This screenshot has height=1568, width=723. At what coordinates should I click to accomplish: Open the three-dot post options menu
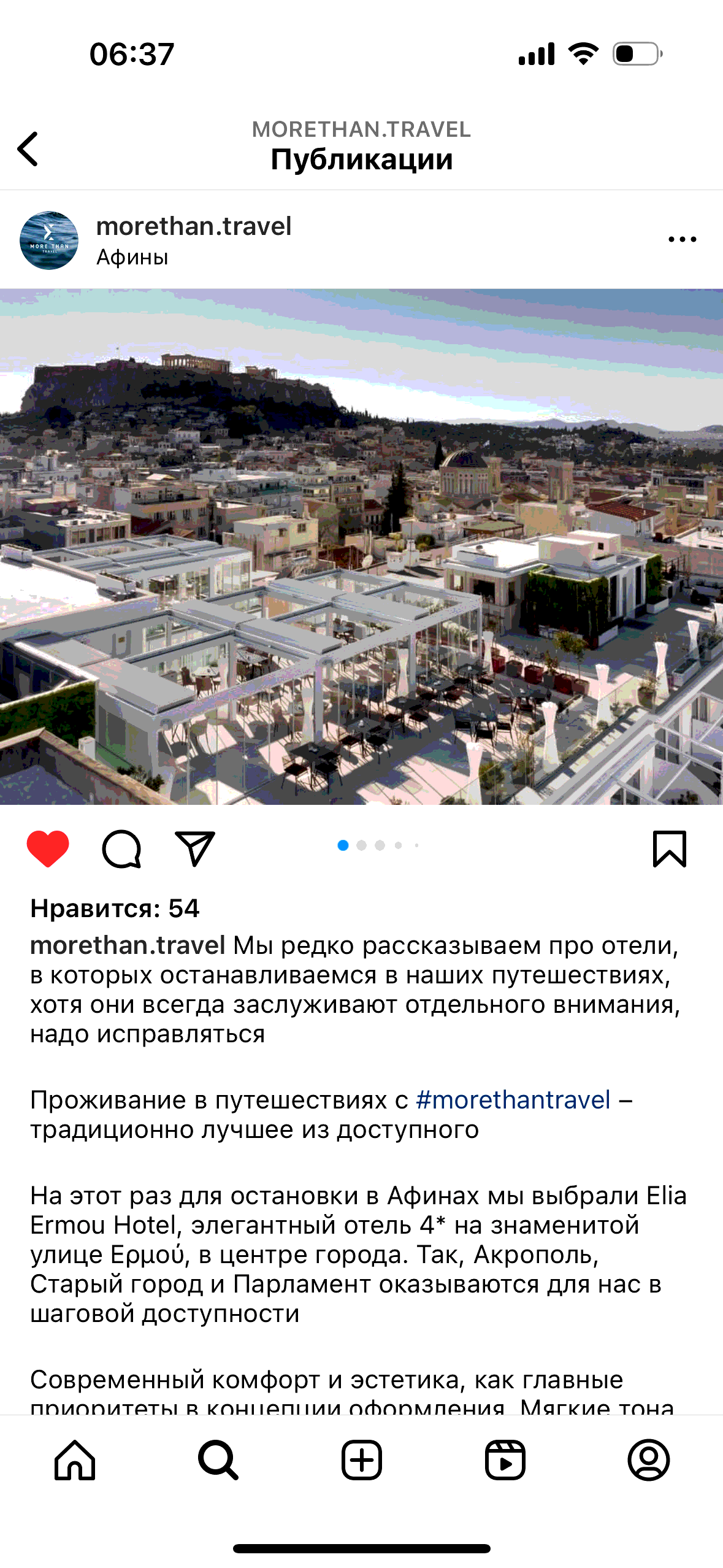point(682,239)
